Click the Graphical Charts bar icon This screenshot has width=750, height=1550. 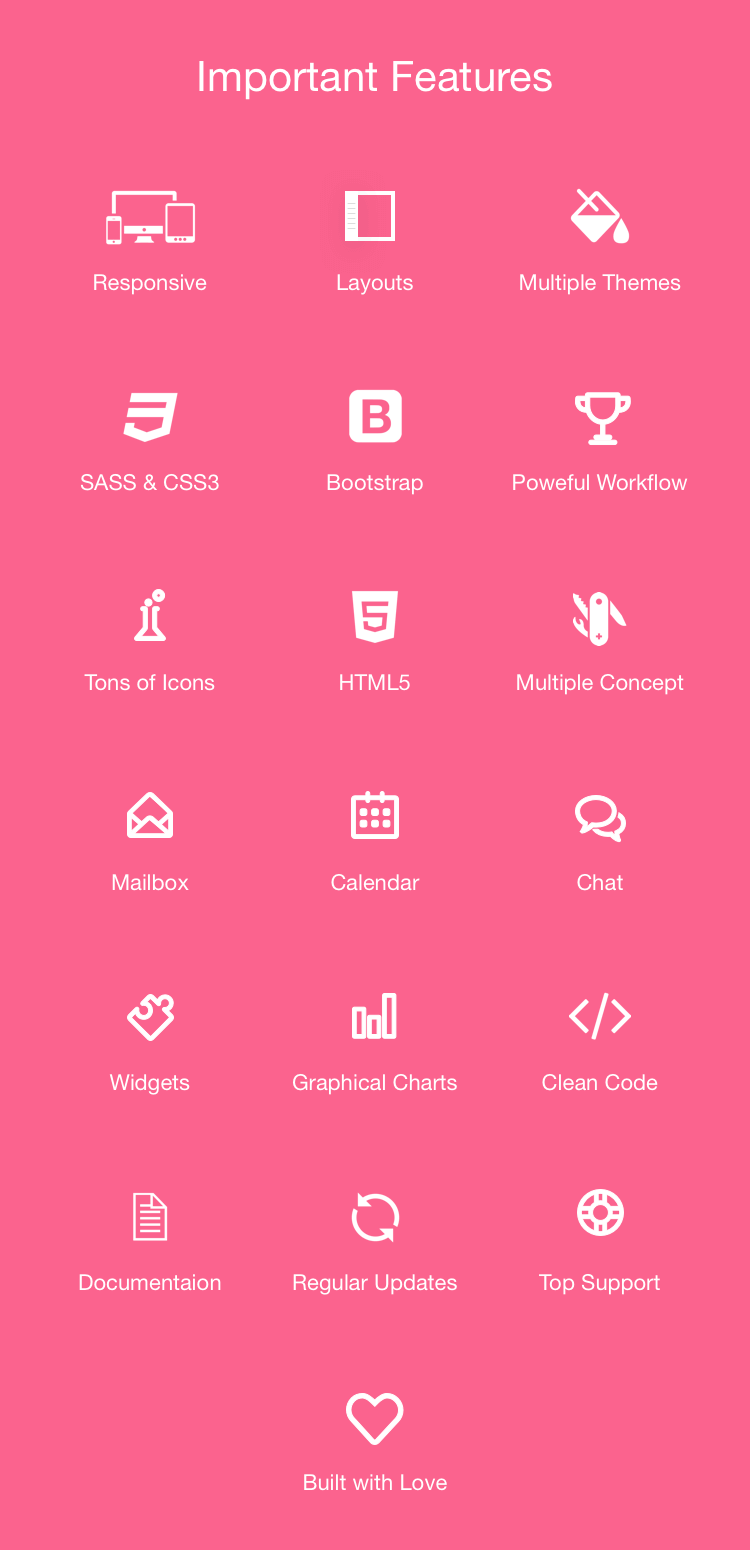pos(375,1015)
